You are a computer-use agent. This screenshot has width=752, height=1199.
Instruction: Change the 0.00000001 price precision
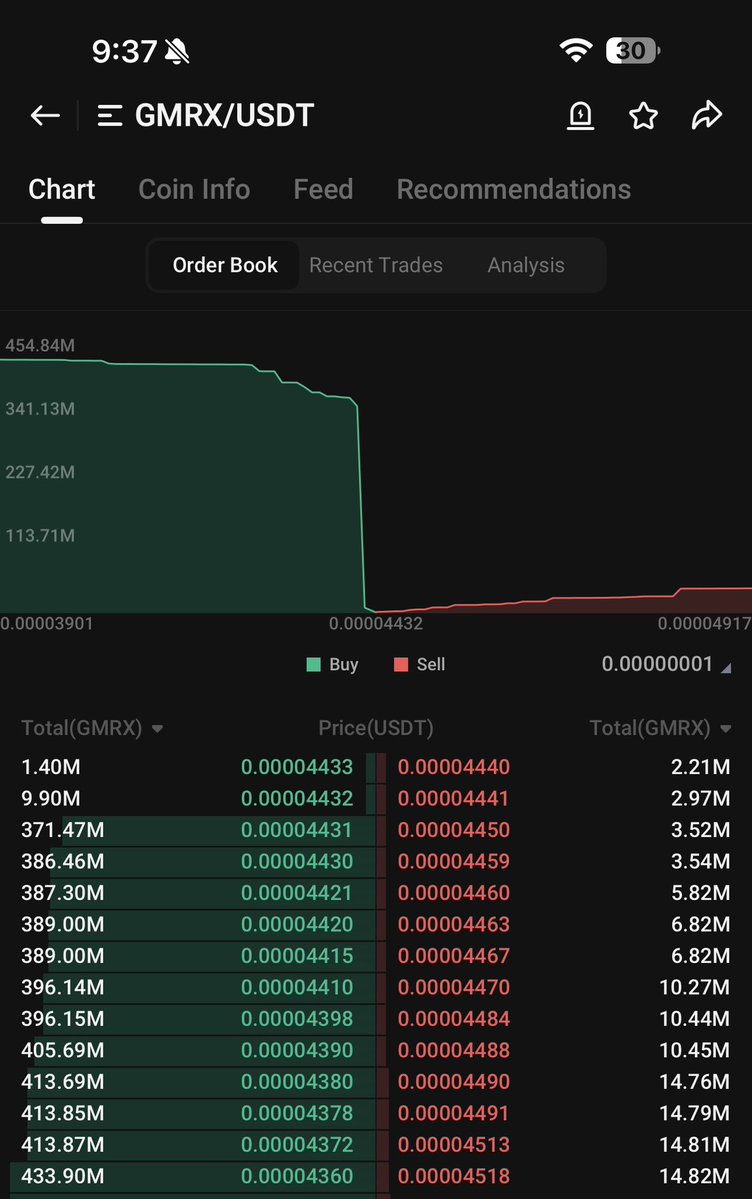click(665, 664)
